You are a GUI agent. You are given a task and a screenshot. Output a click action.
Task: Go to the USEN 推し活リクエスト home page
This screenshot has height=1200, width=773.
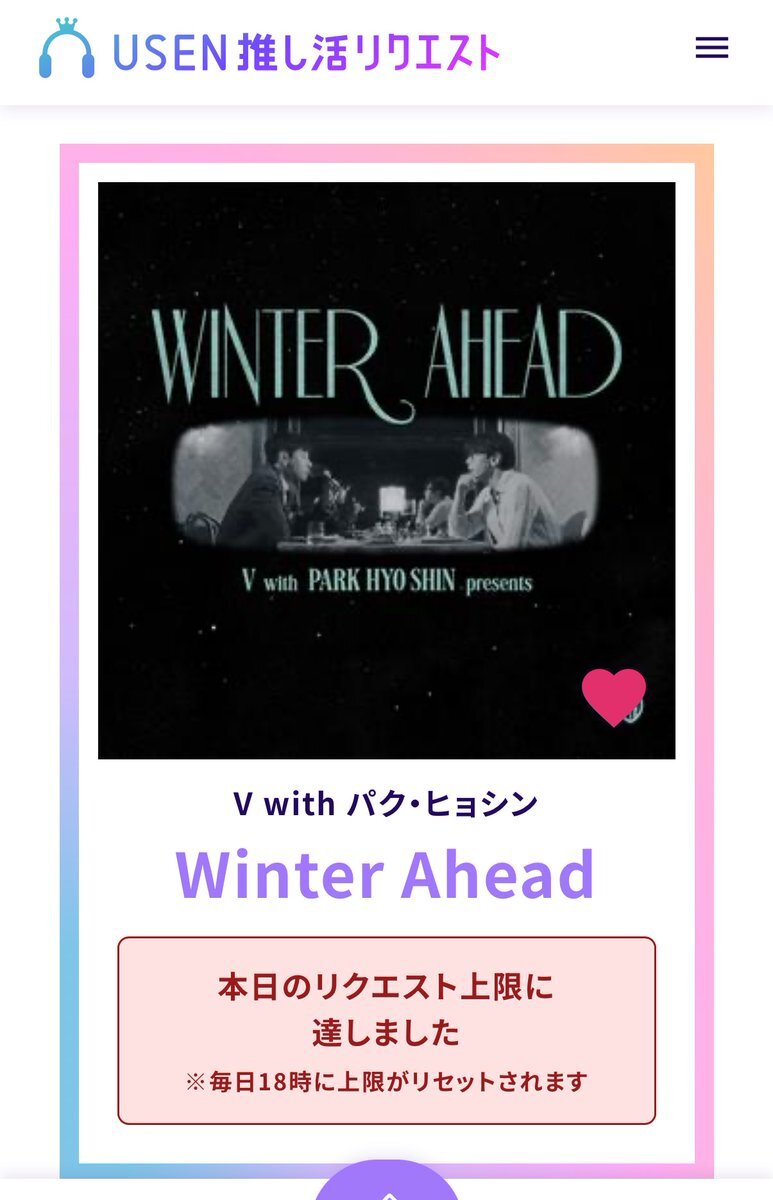point(269,50)
